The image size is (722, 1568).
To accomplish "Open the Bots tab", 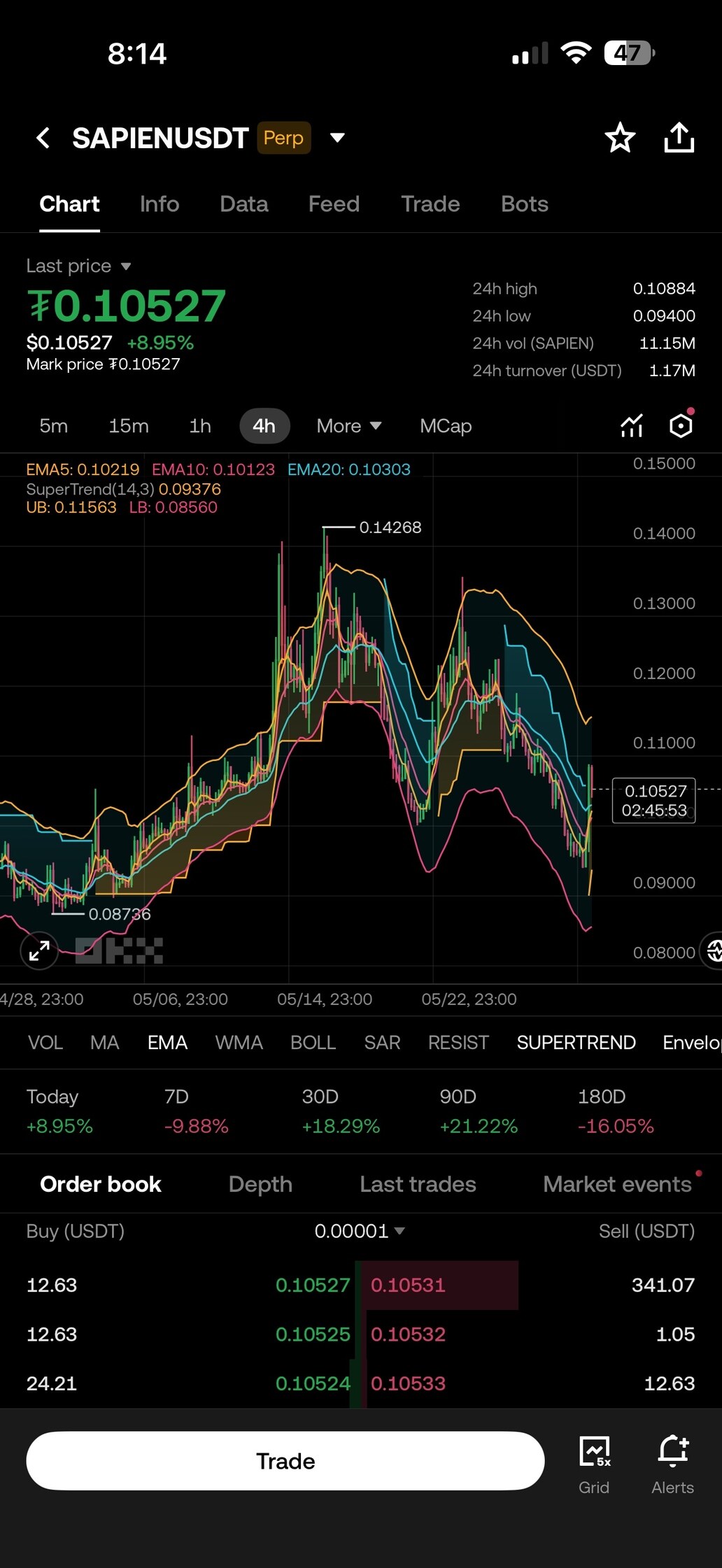I will (x=525, y=204).
